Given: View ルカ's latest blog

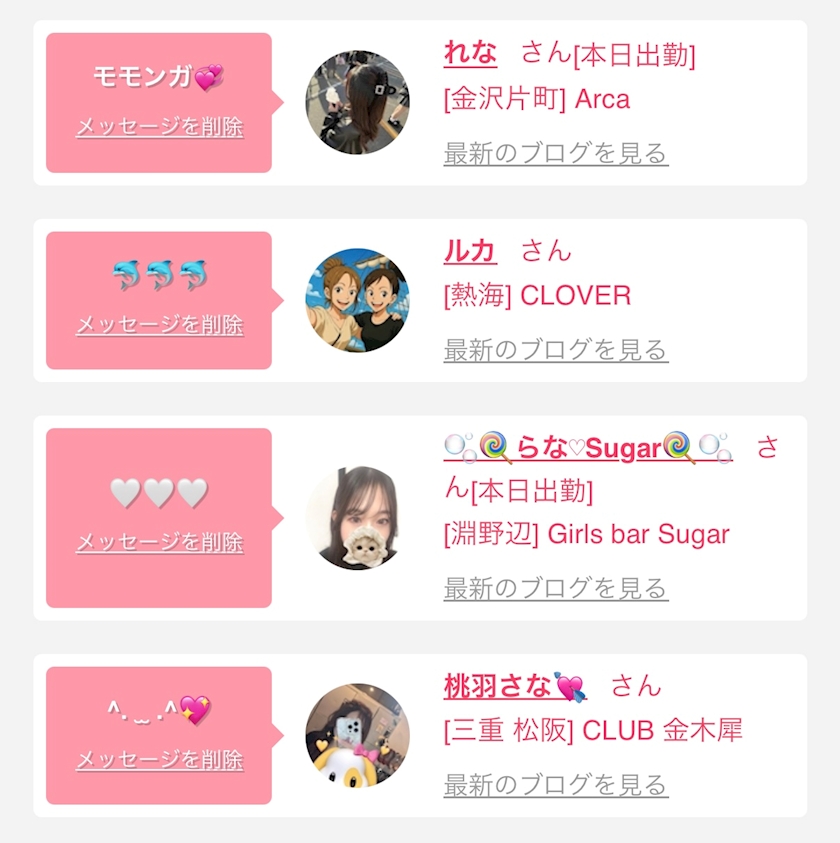Looking at the screenshot, I should [556, 350].
